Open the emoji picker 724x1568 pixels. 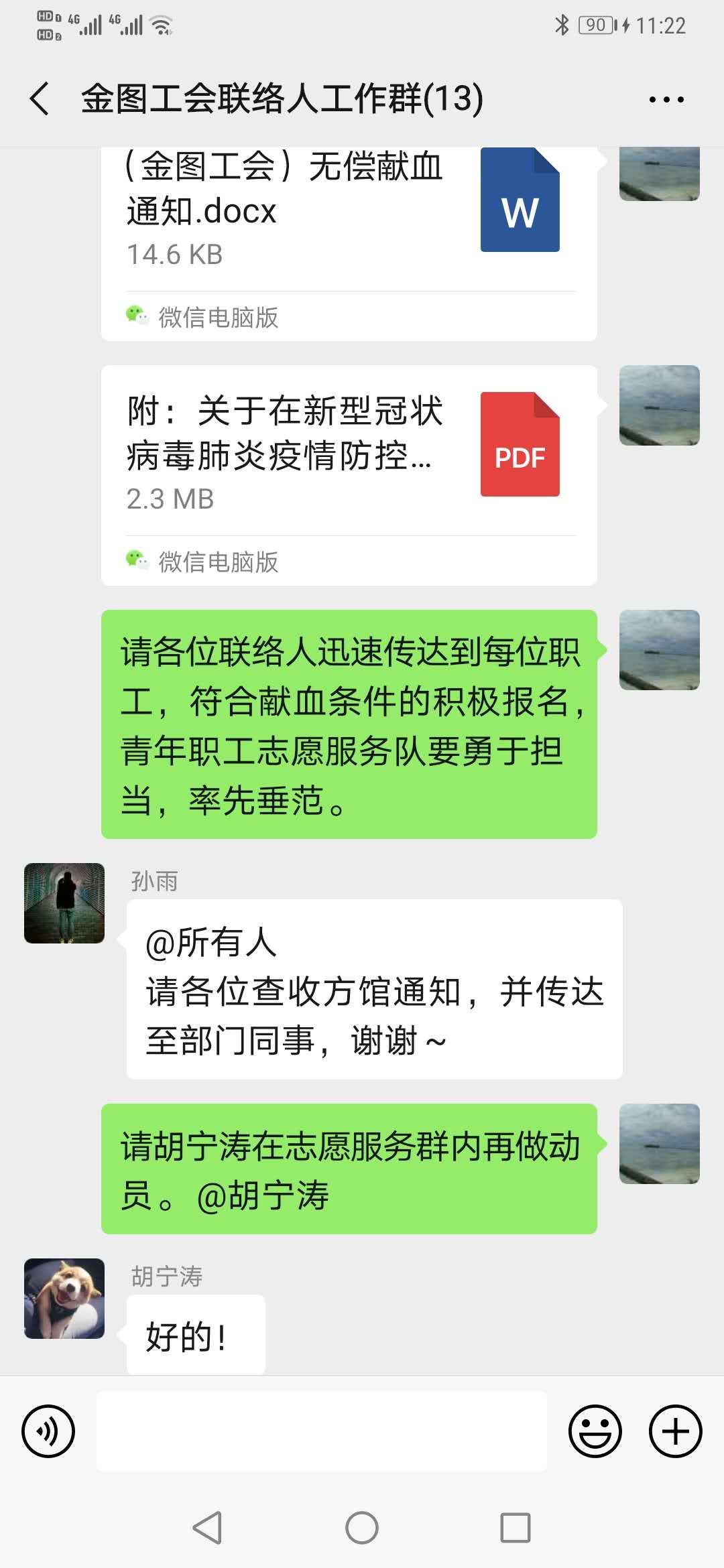tap(595, 1431)
